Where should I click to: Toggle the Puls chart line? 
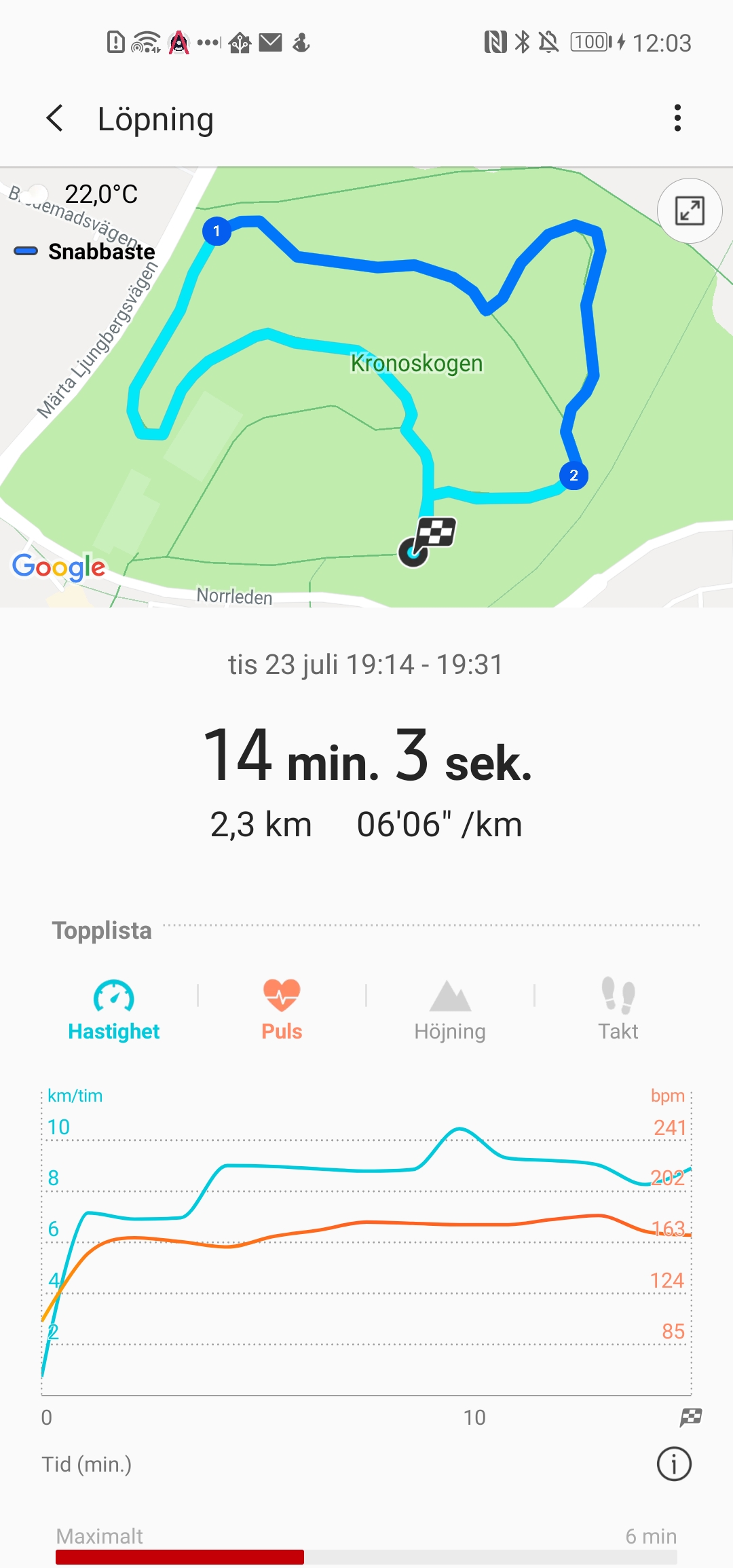pos(282,1010)
